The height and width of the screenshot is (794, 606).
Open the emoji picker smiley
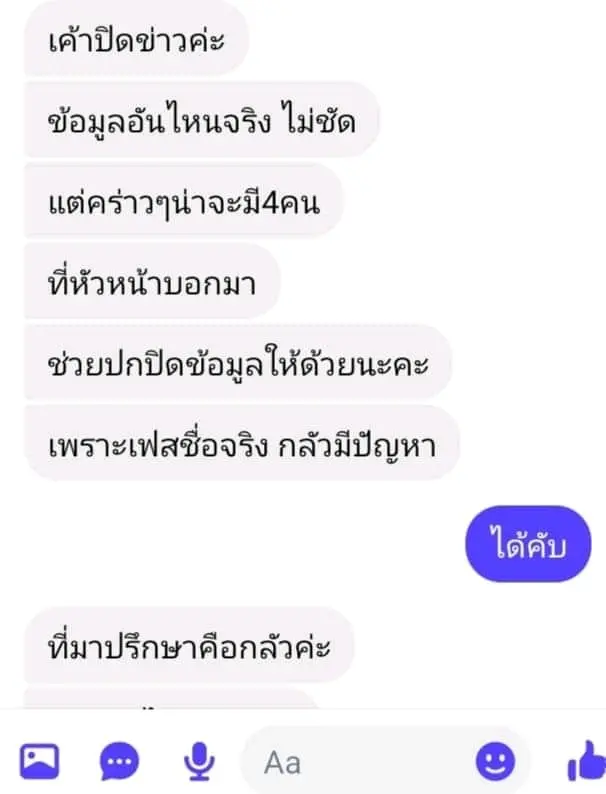(x=494, y=763)
